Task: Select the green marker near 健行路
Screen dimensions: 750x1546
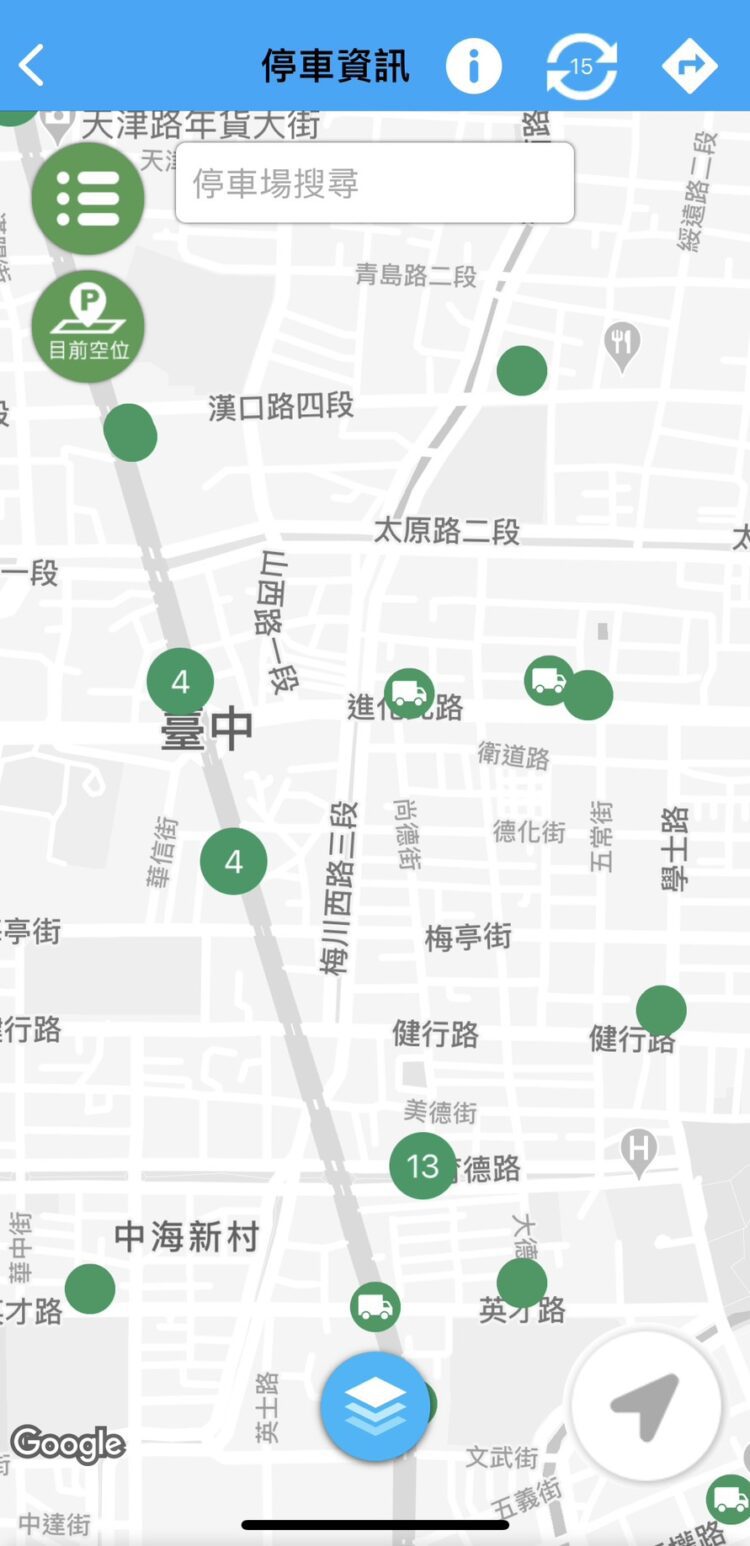Action: click(x=660, y=1011)
